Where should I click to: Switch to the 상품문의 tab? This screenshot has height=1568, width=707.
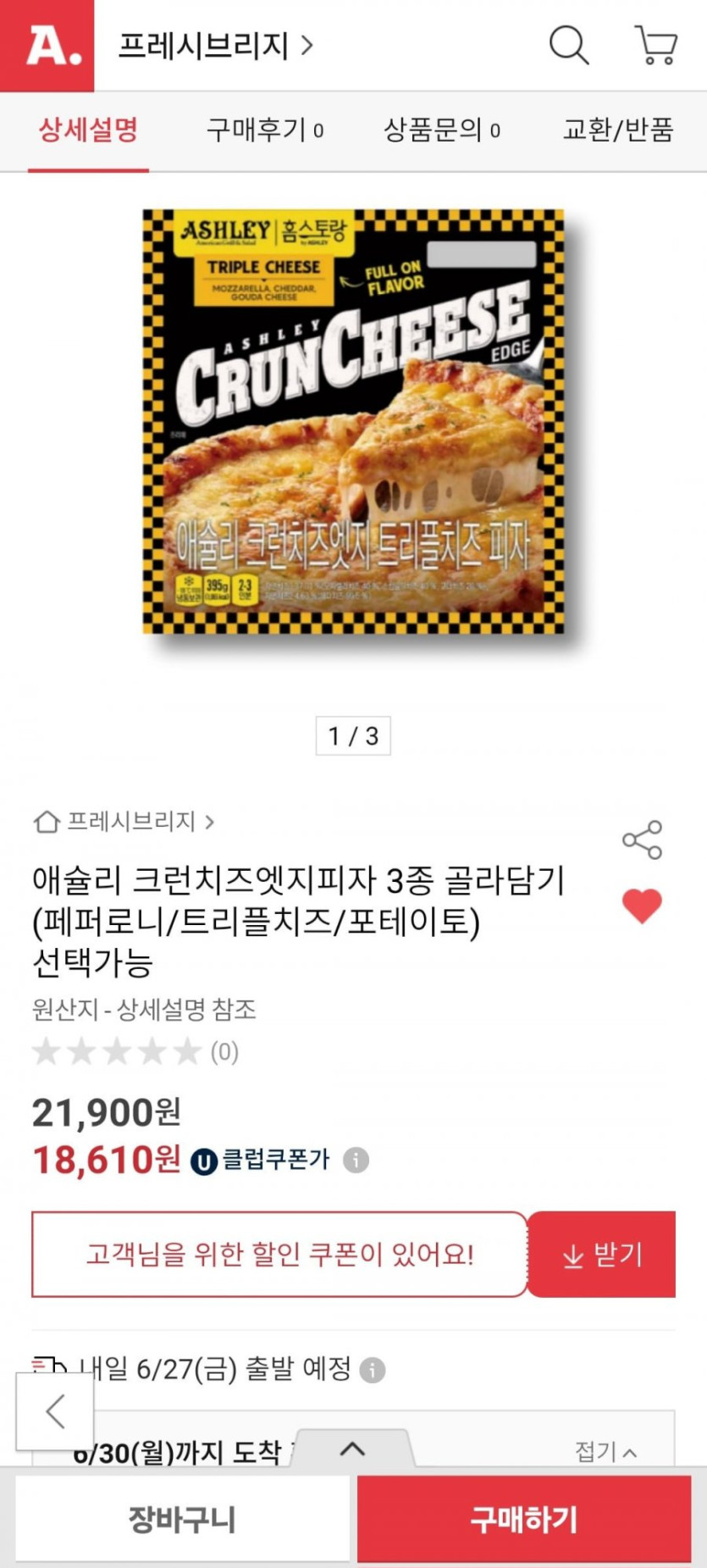(442, 130)
